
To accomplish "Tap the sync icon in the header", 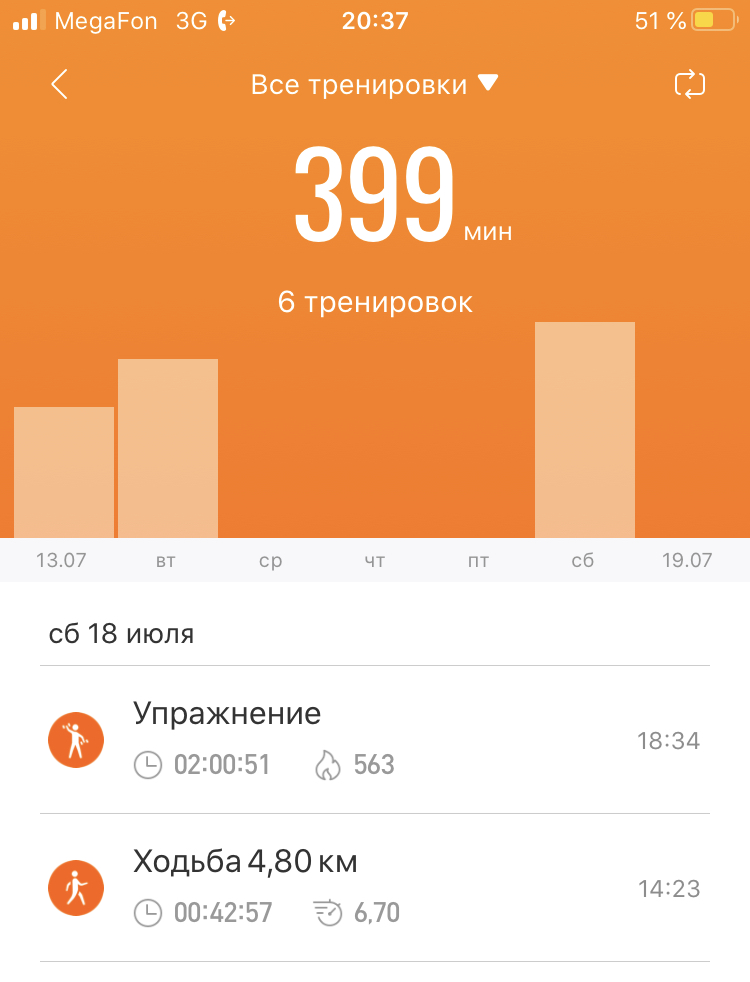I will (690, 85).
